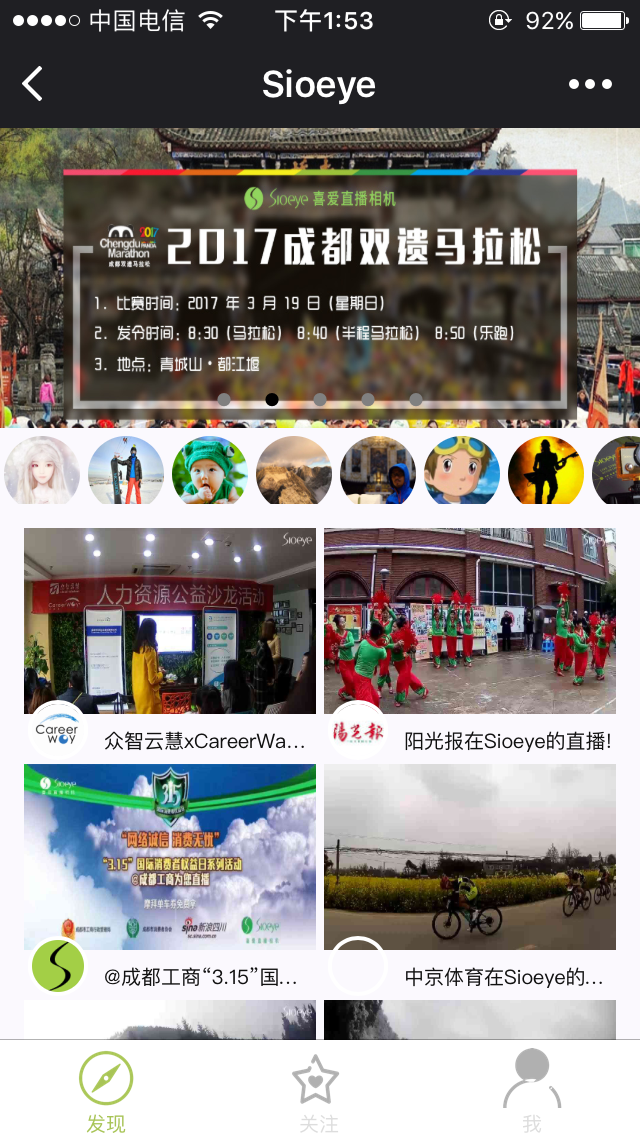Select the mountain landscape avatar

click(x=294, y=472)
